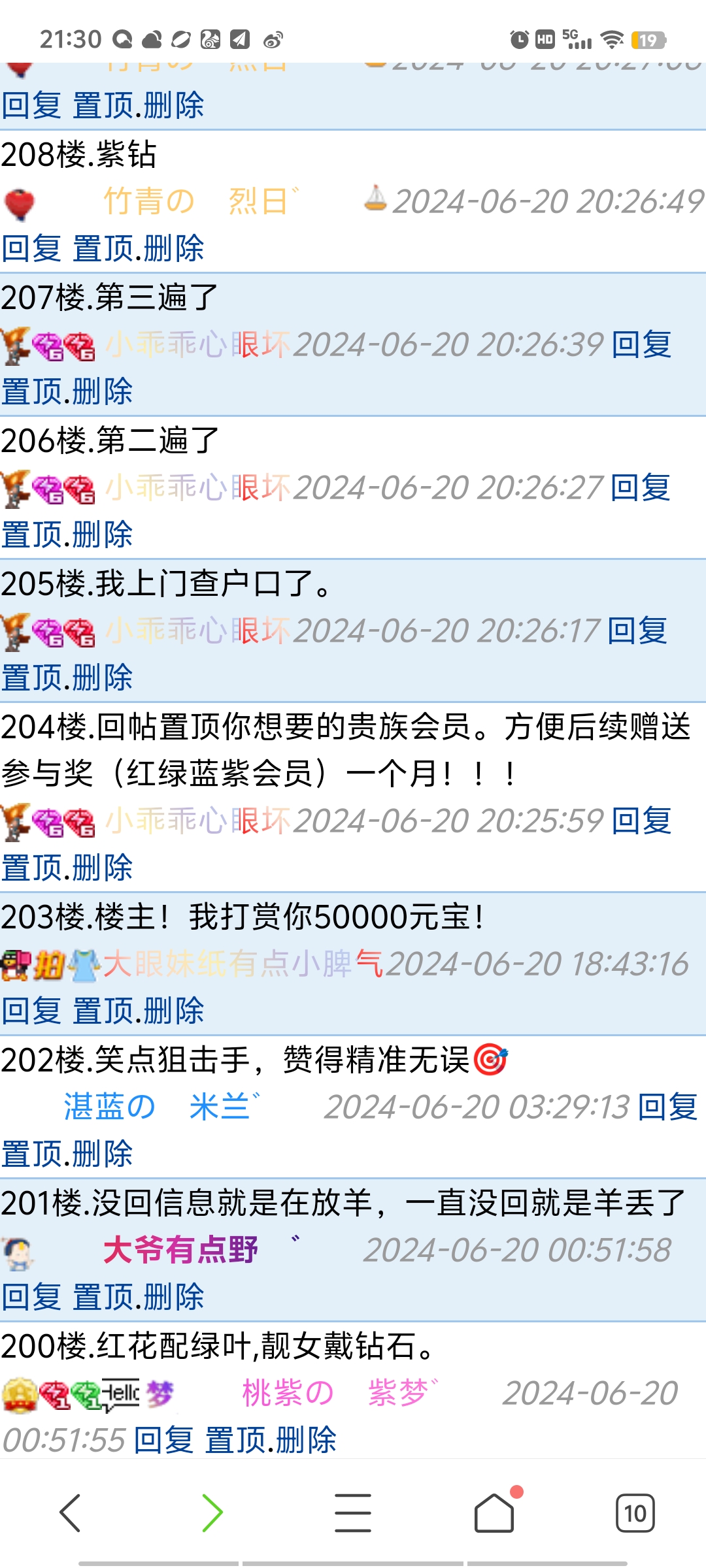Open the browser tab switcher showing 10
This screenshot has height=1568, width=706.
click(635, 1512)
